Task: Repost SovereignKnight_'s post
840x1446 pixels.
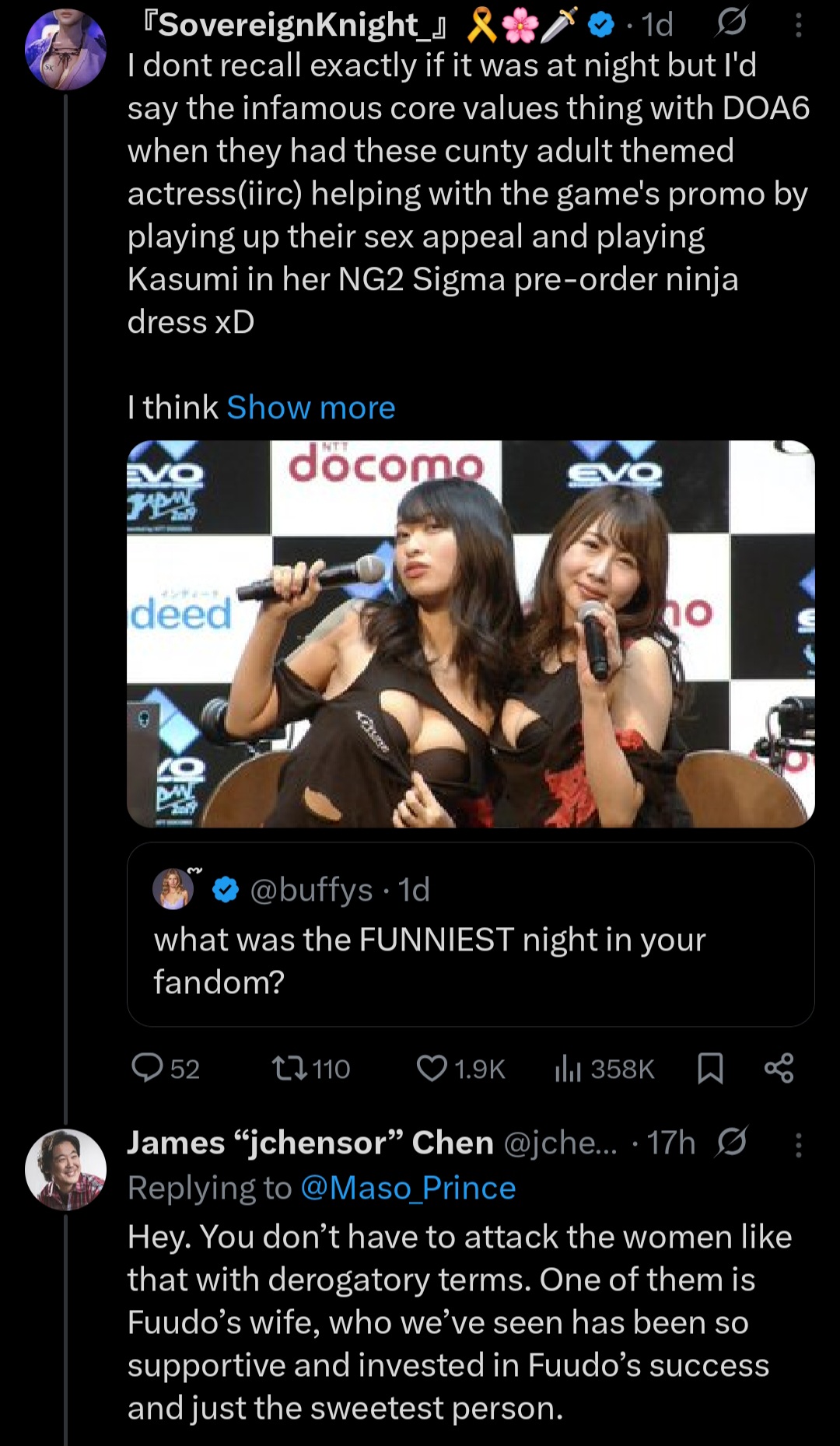Action: pyautogui.click(x=310, y=1068)
